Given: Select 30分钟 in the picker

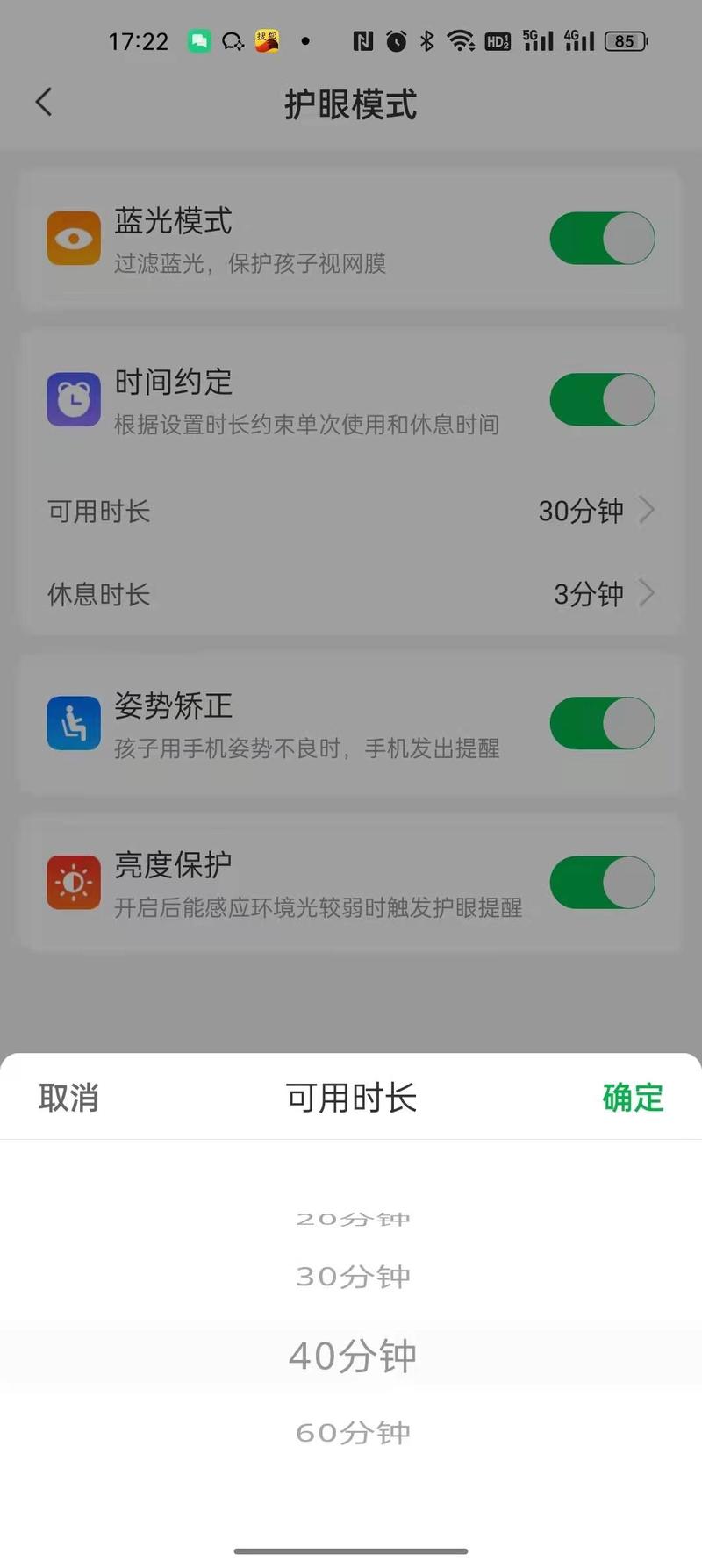Looking at the screenshot, I should [353, 1277].
